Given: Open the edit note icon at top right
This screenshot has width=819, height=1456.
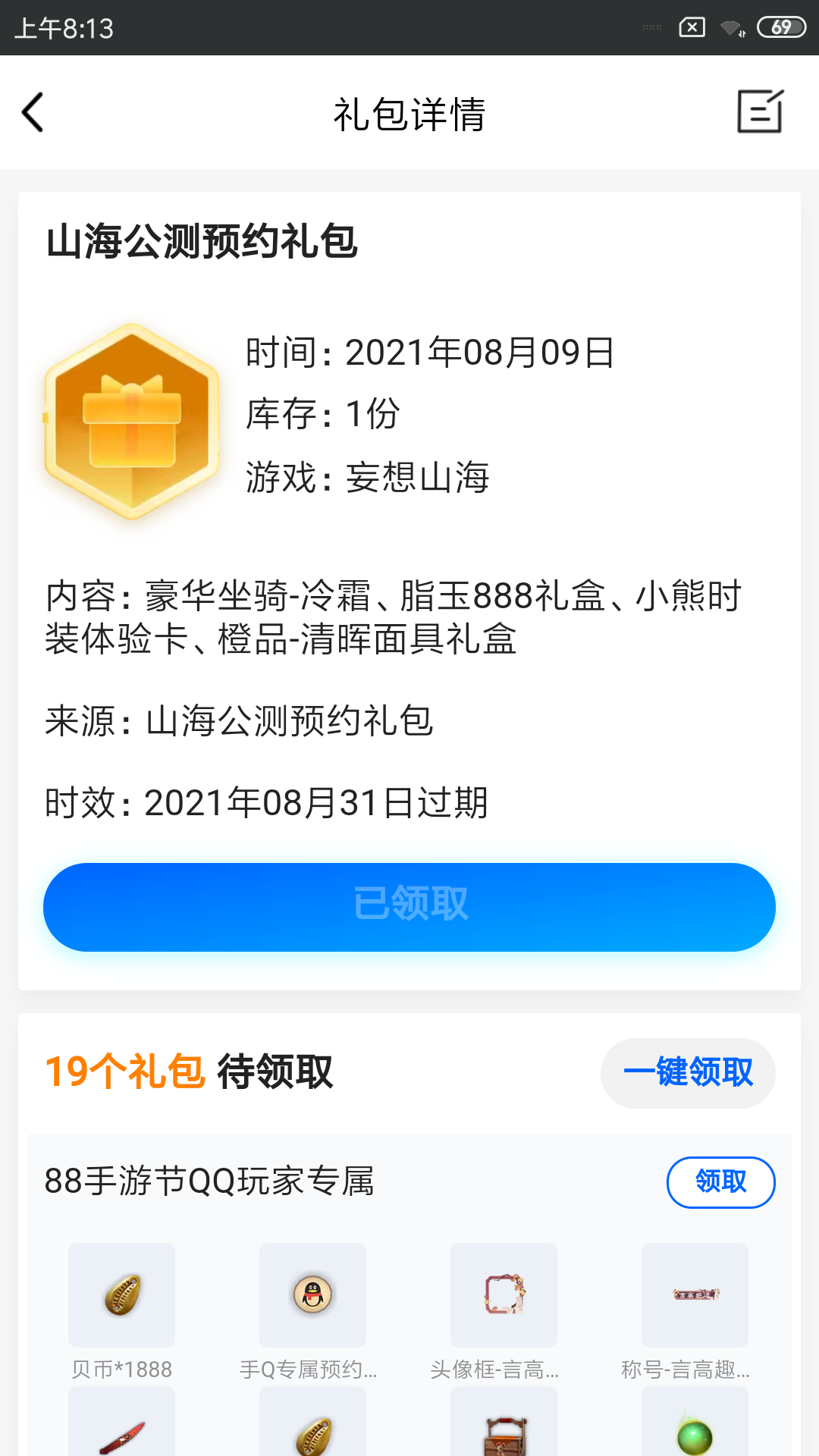Looking at the screenshot, I should pos(761,112).
